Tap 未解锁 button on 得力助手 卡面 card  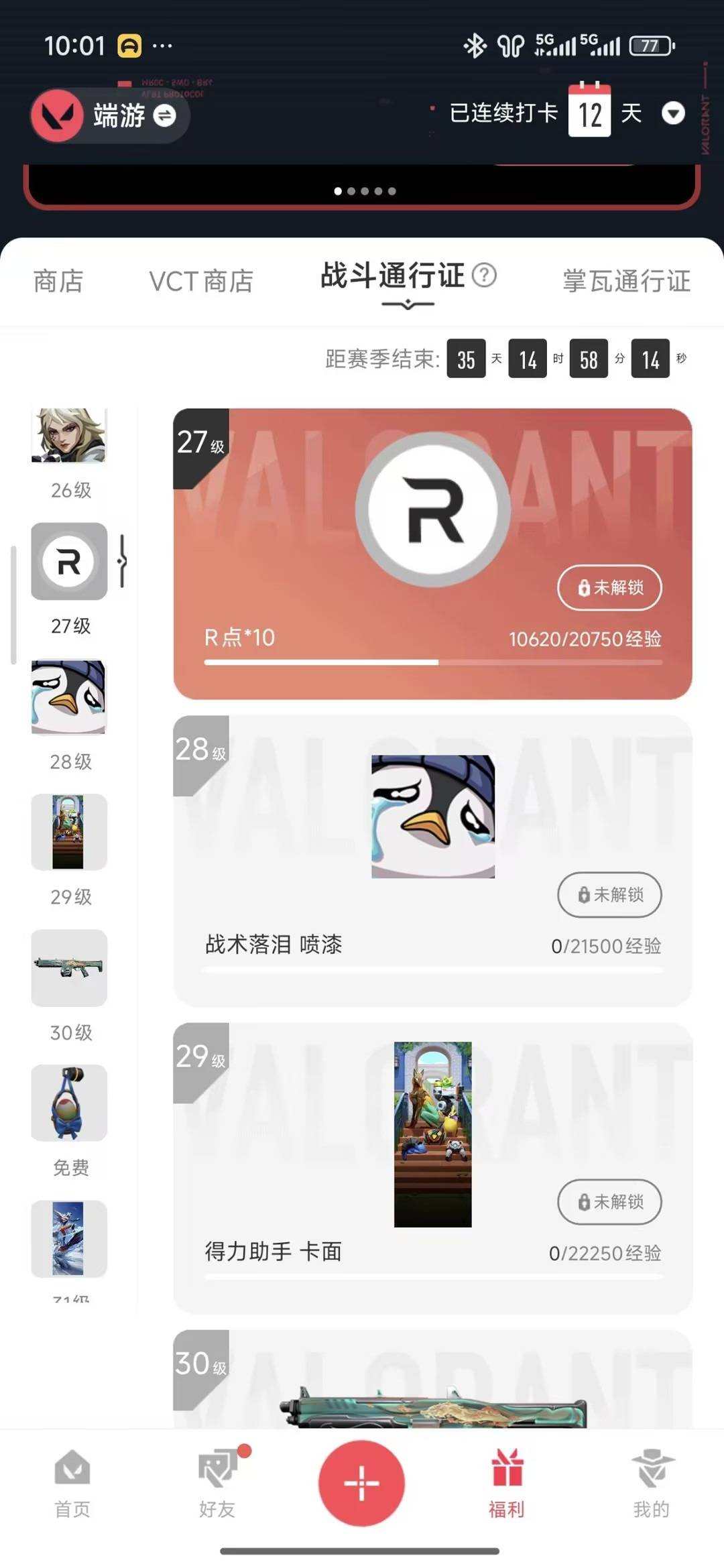pos(609,1202)
